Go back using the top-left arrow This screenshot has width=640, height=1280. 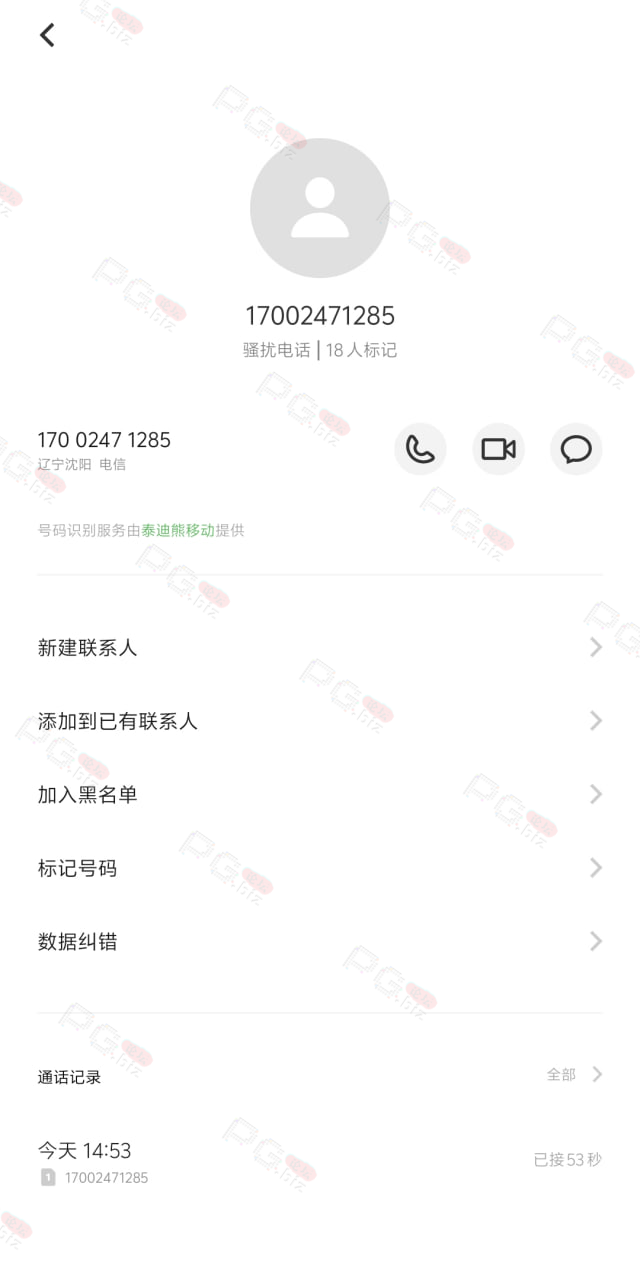[47, 35]
